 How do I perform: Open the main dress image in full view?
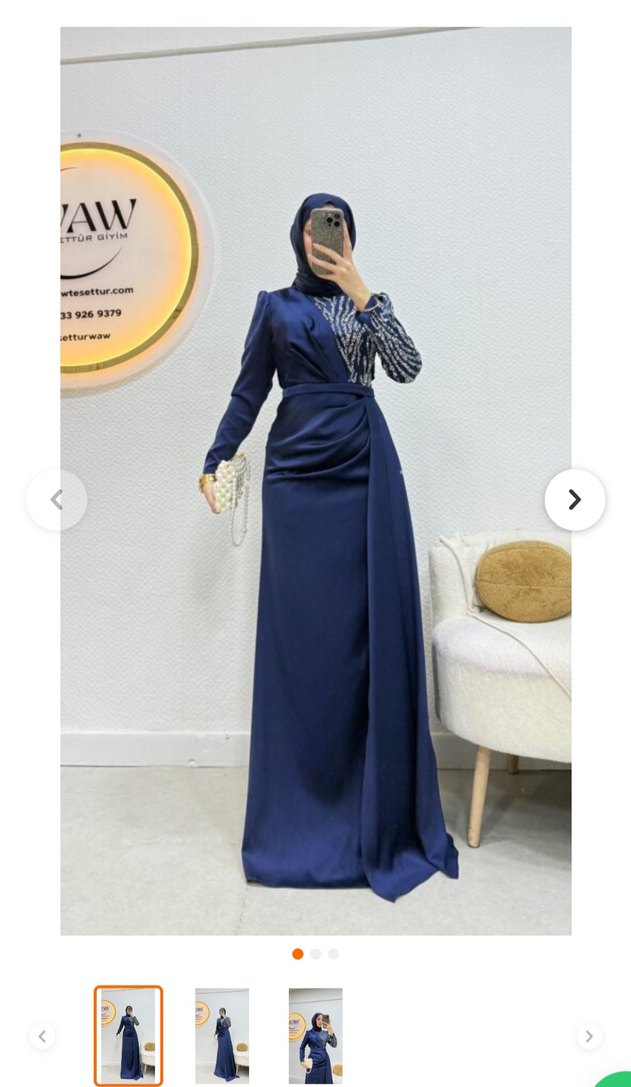[x=315, y=480]
